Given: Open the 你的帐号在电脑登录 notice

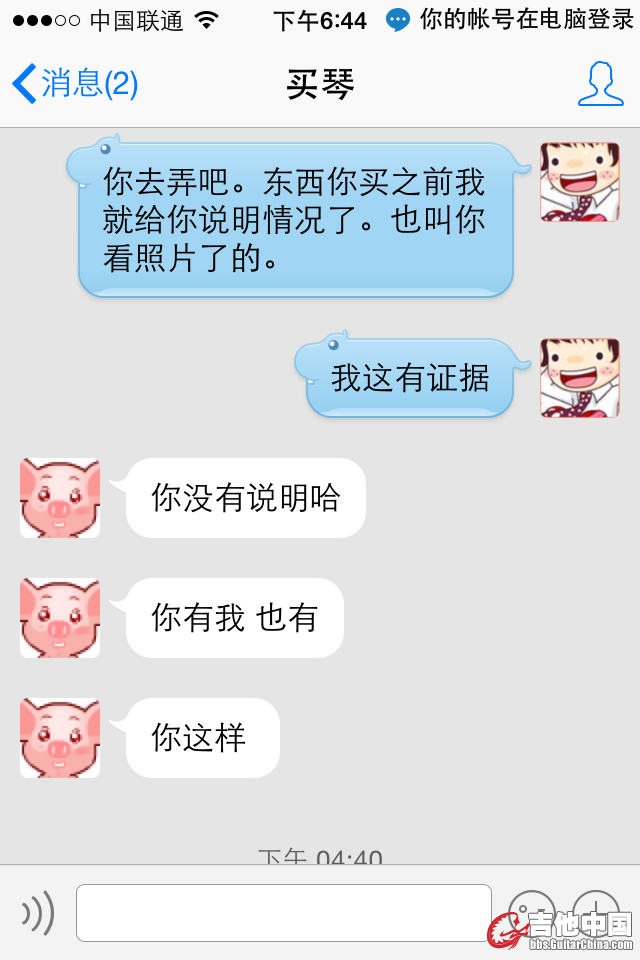Looking at the screenshot, I should pos(510,19).
